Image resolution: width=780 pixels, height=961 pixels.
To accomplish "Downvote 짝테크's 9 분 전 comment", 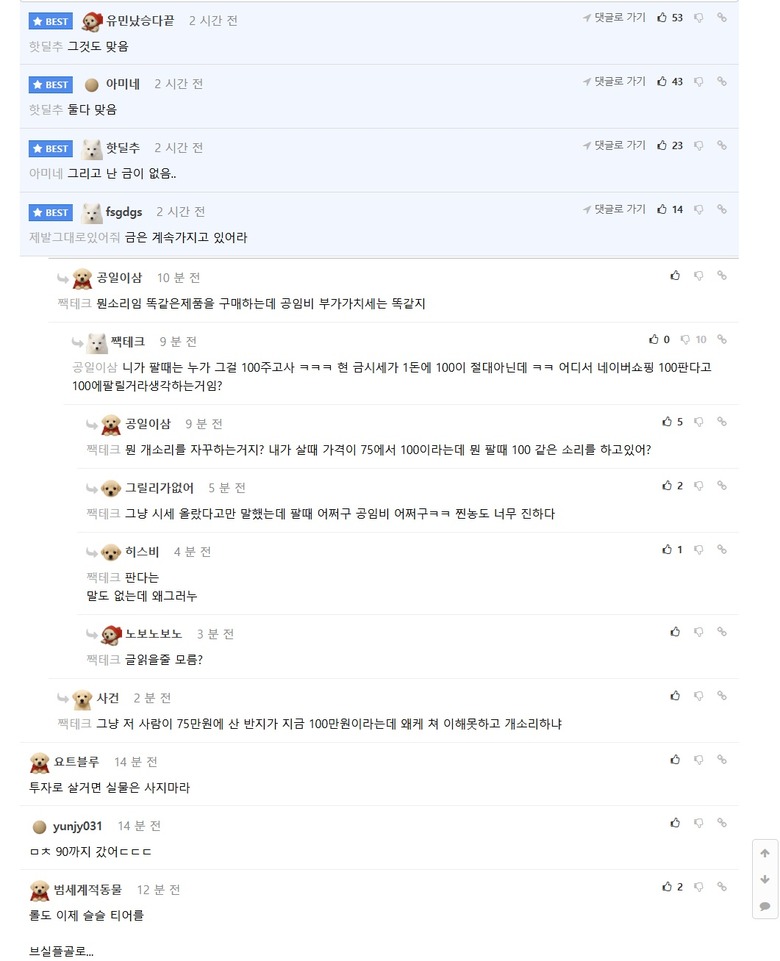I will tap(685, 340).
